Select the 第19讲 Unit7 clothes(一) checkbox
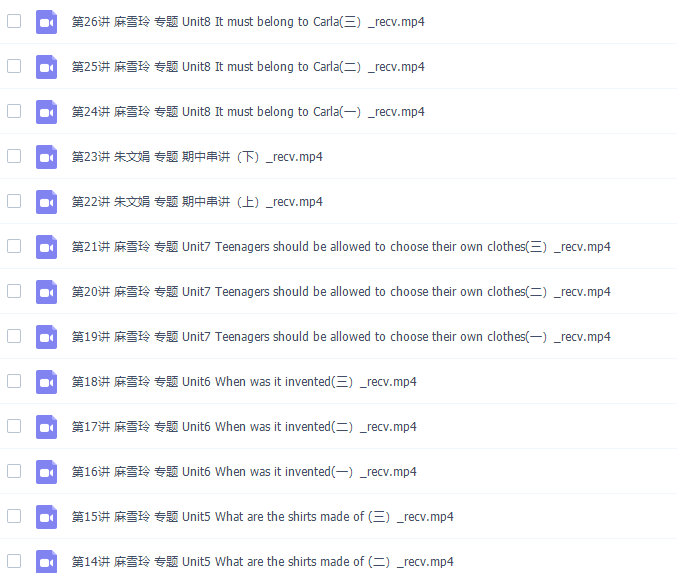The image size is (677, 573). tap(14, 336)
